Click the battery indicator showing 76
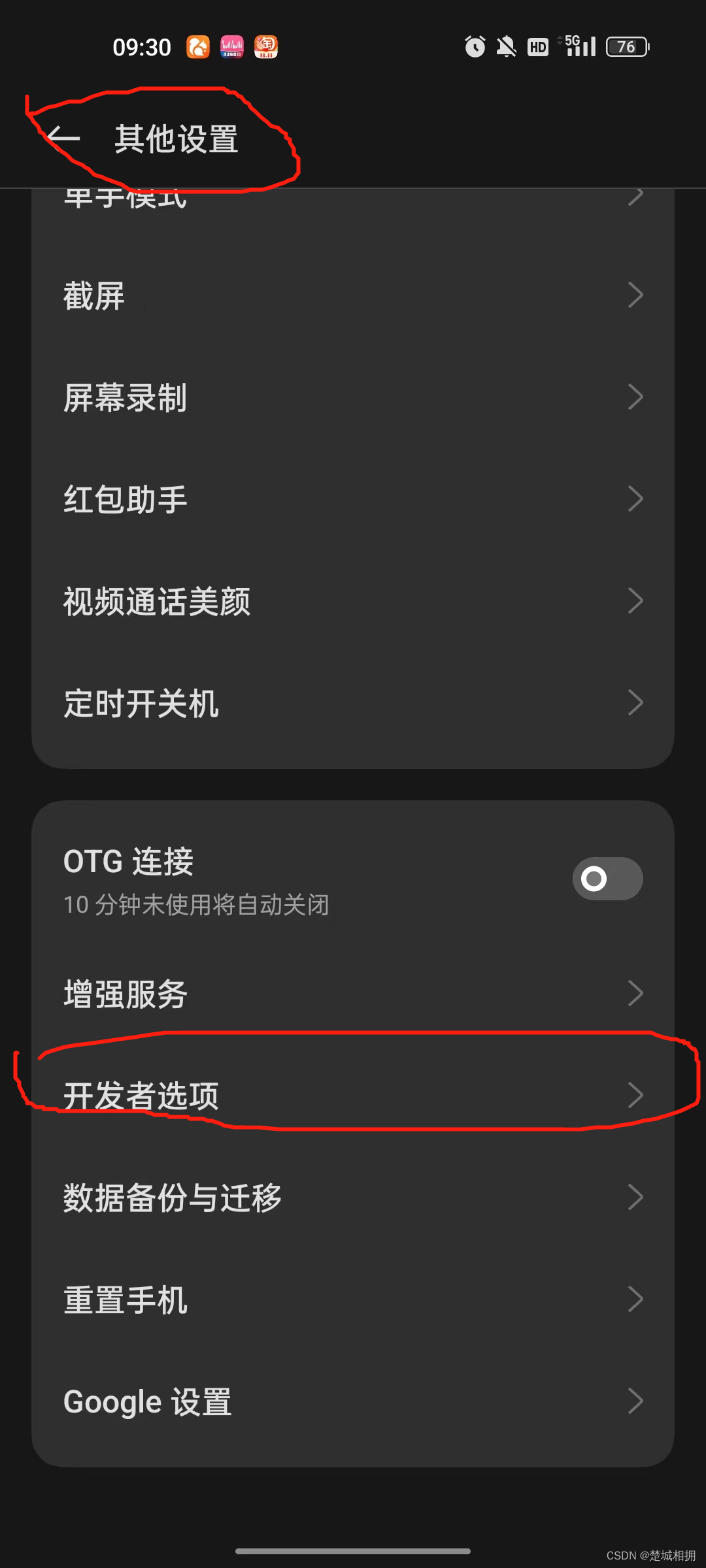The image size is (706, 1568). click(626, 46)
